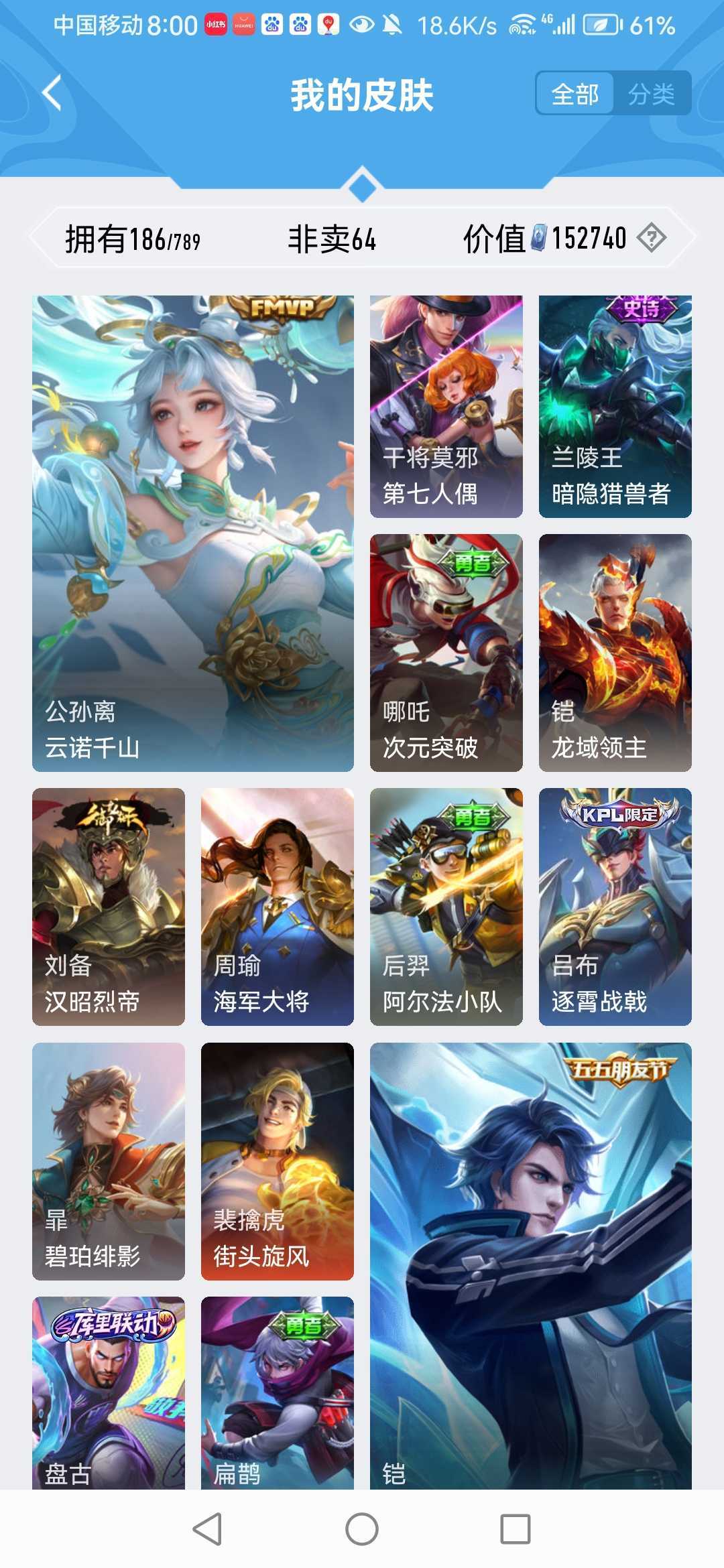724x1568 pixels.
Task: Open 哪吒 次元突破 skin
Action: [x=446, y=653]
